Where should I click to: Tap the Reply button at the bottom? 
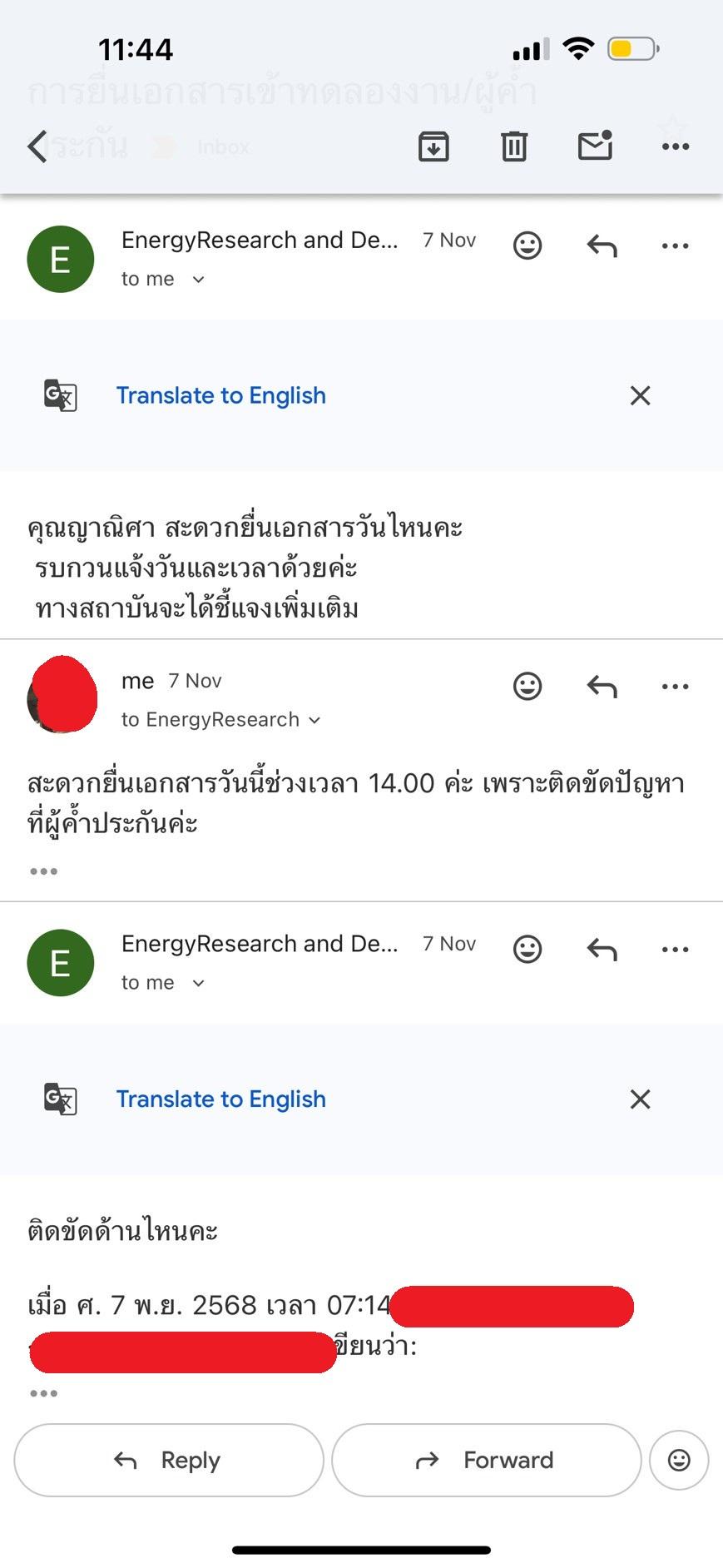169,1460
